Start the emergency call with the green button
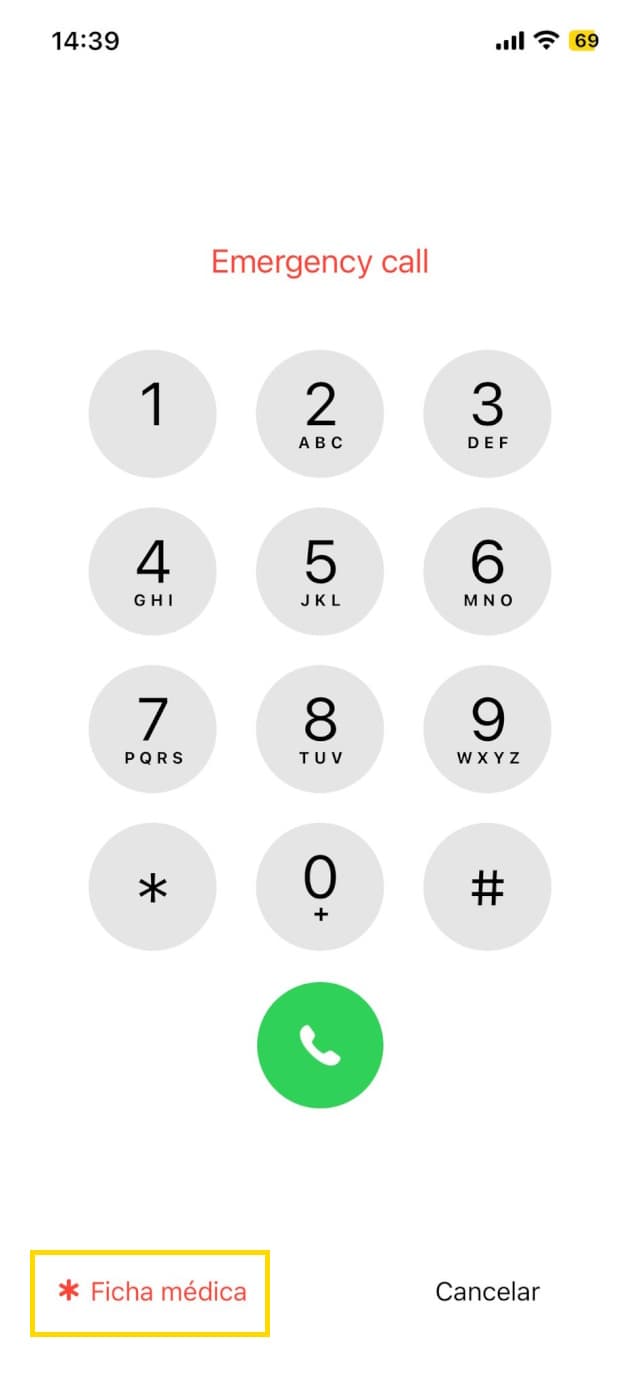Viewport: 640px width, 1386px height. [x=320, y=1044]
